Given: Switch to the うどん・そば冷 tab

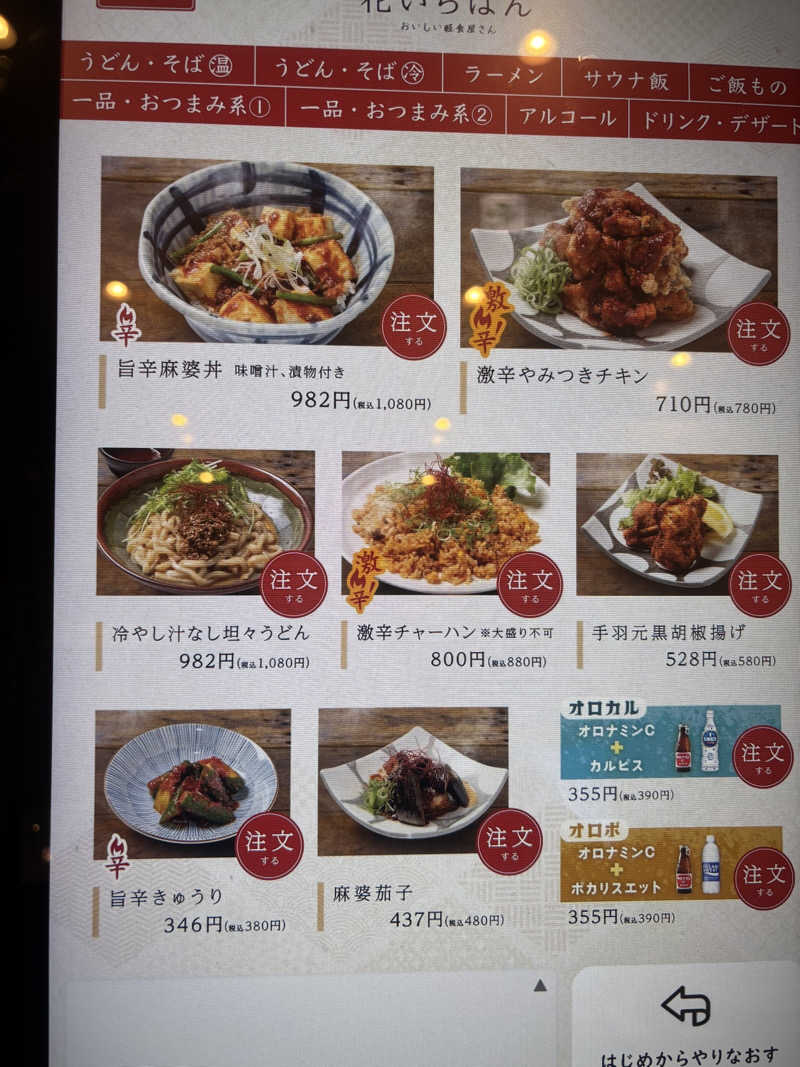Looking at the screenshot, I should click(349, 71).
